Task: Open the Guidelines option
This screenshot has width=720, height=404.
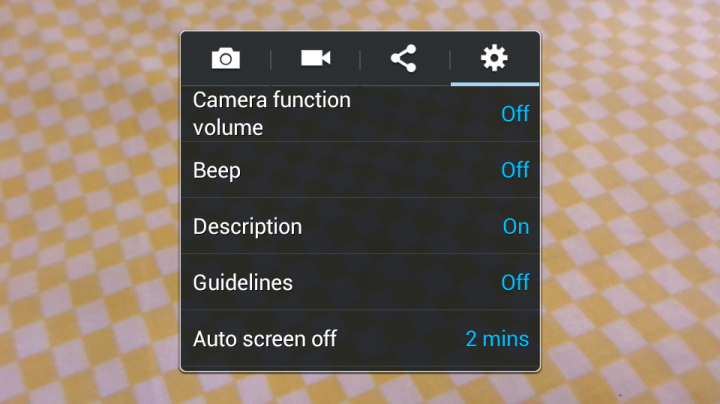Action: point(360,282)
